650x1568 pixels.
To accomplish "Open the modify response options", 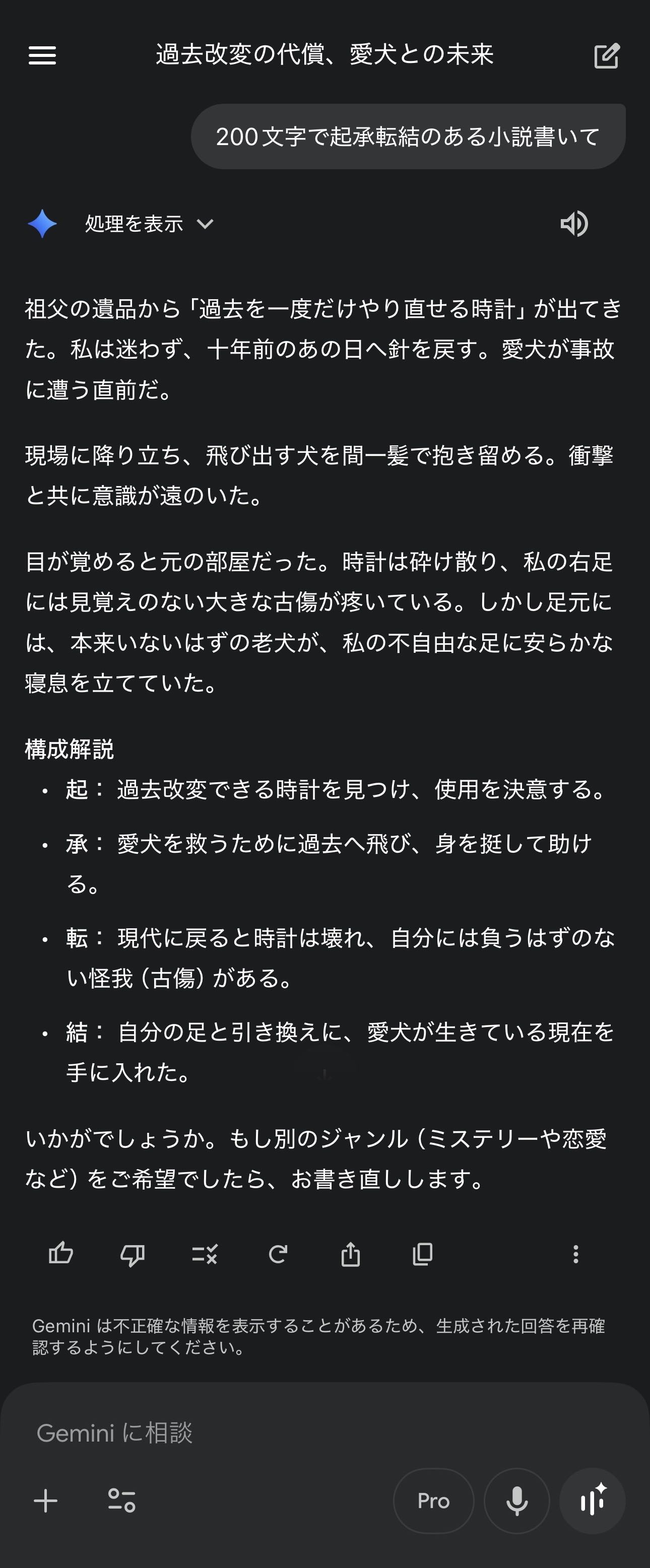I will pyautogui.click(x=205, y=1255).
